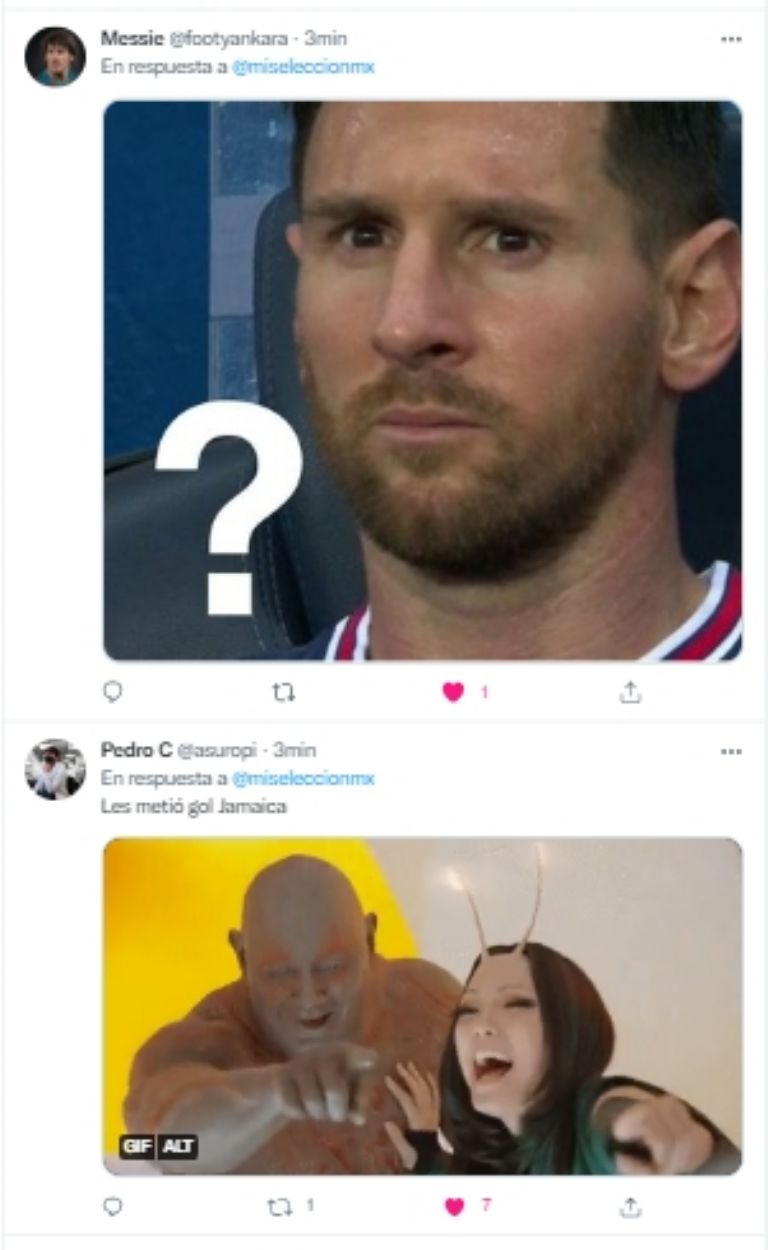
Task: Tap @miseleccionmx link in Messie's reply
Action: point(303,67)
